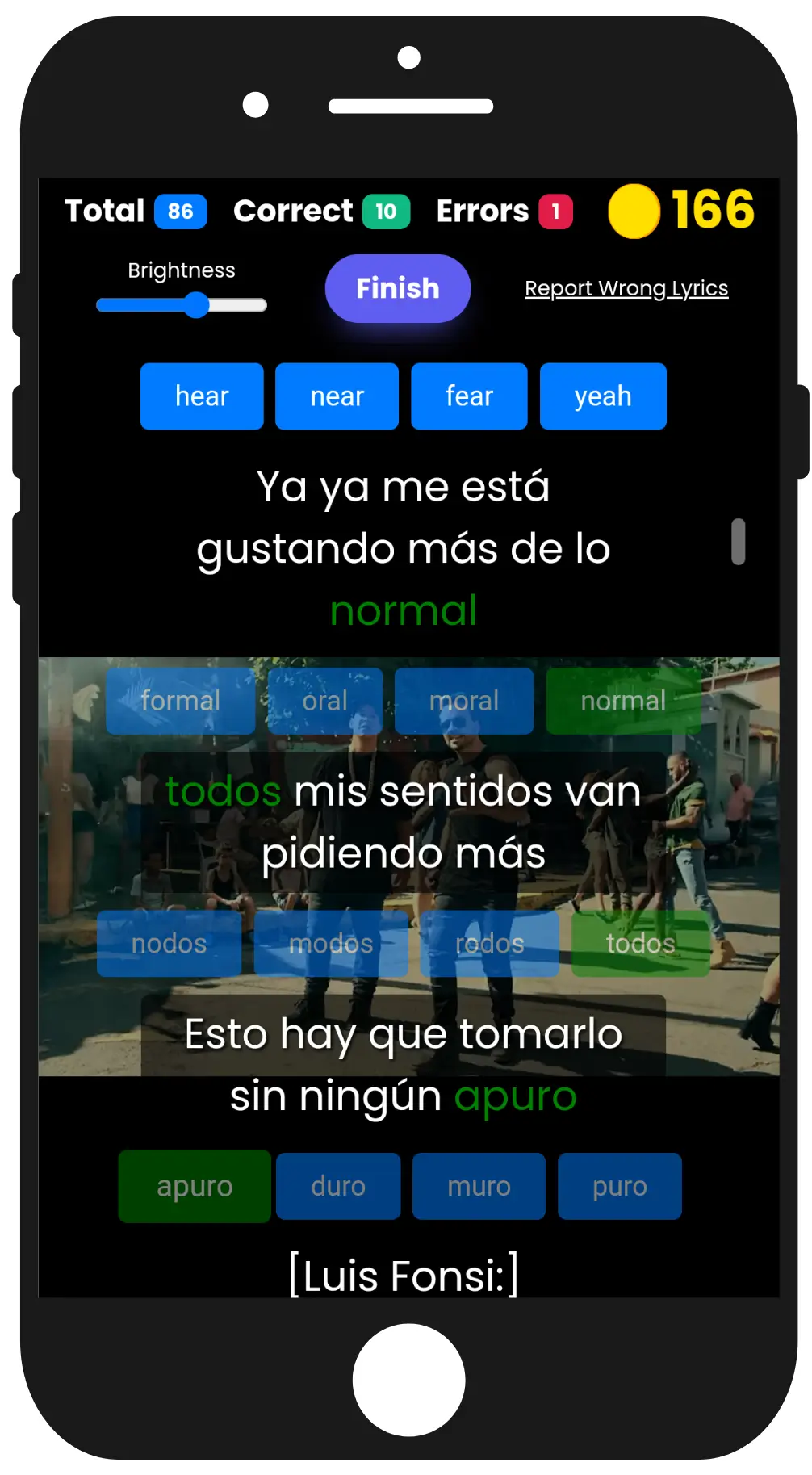
Task: Tap the green 'normal' option
Action: tap(623, 701)
